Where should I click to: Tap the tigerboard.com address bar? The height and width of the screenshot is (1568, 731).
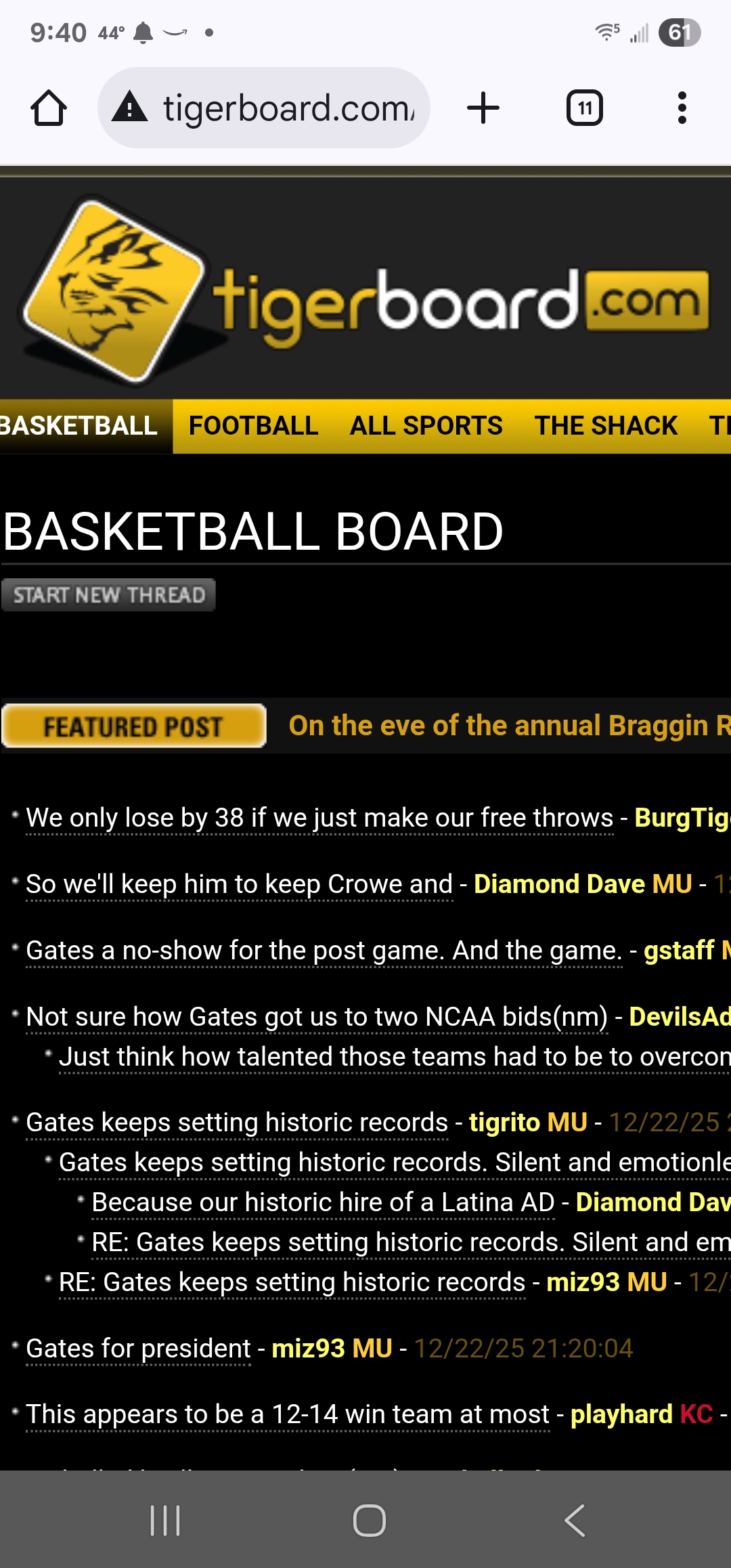288,108
